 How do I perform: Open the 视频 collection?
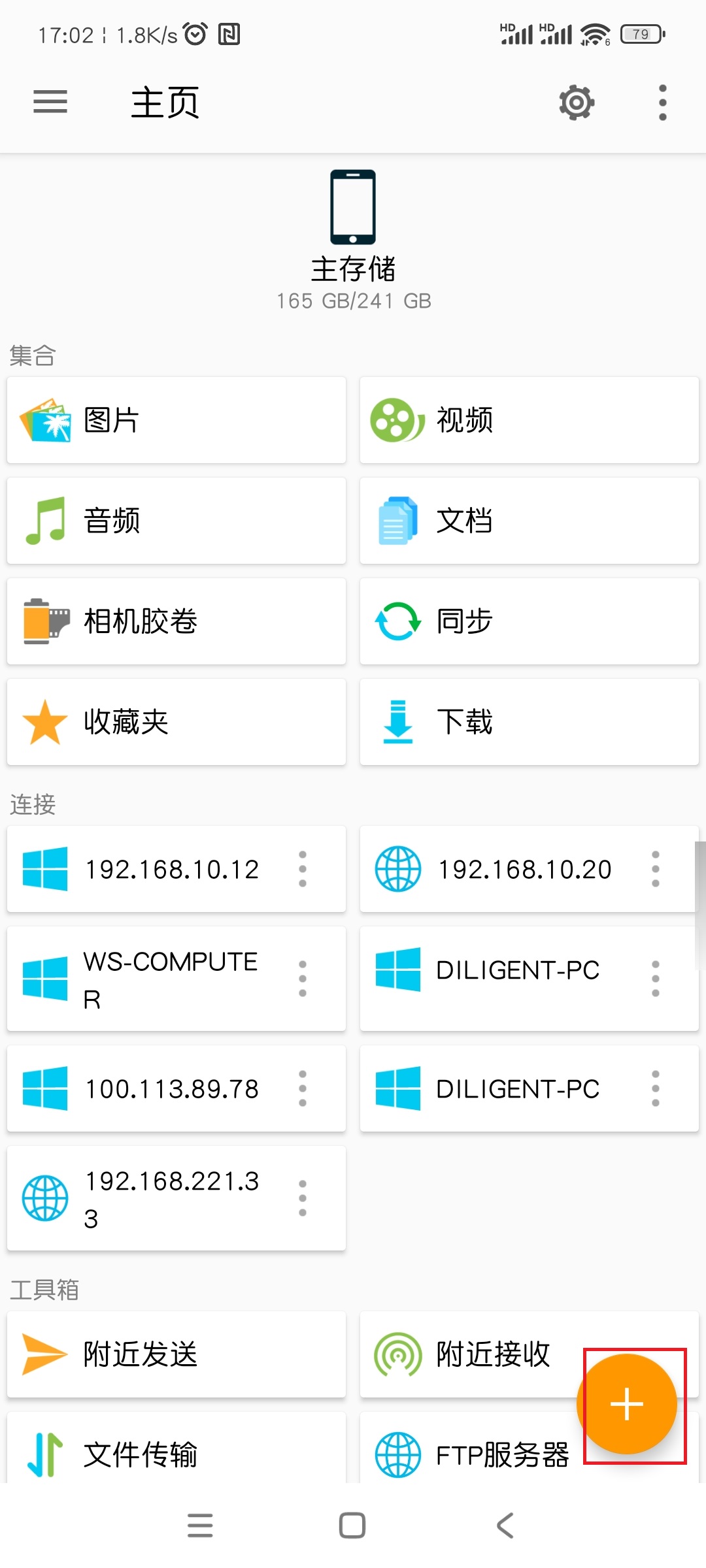pos(529,420)
